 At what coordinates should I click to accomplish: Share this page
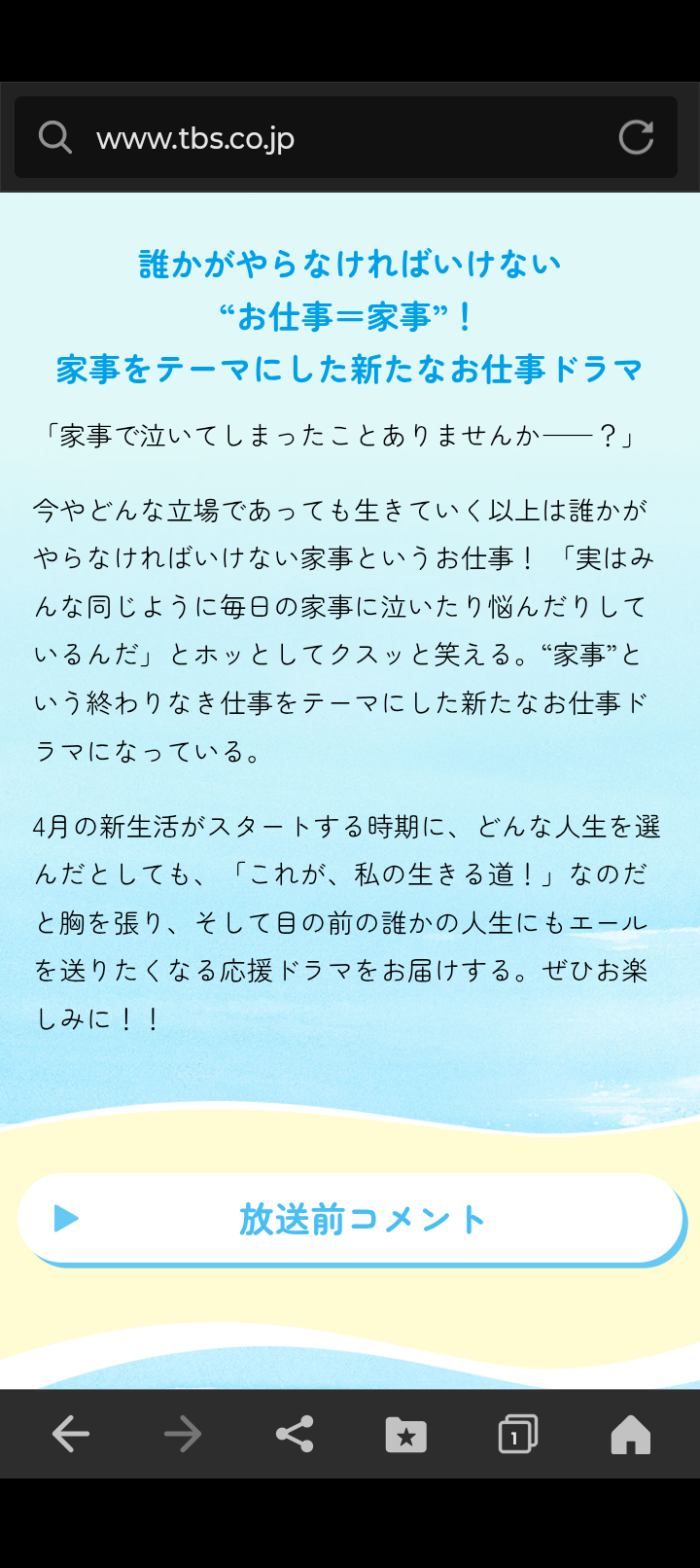coord(295,1434)
